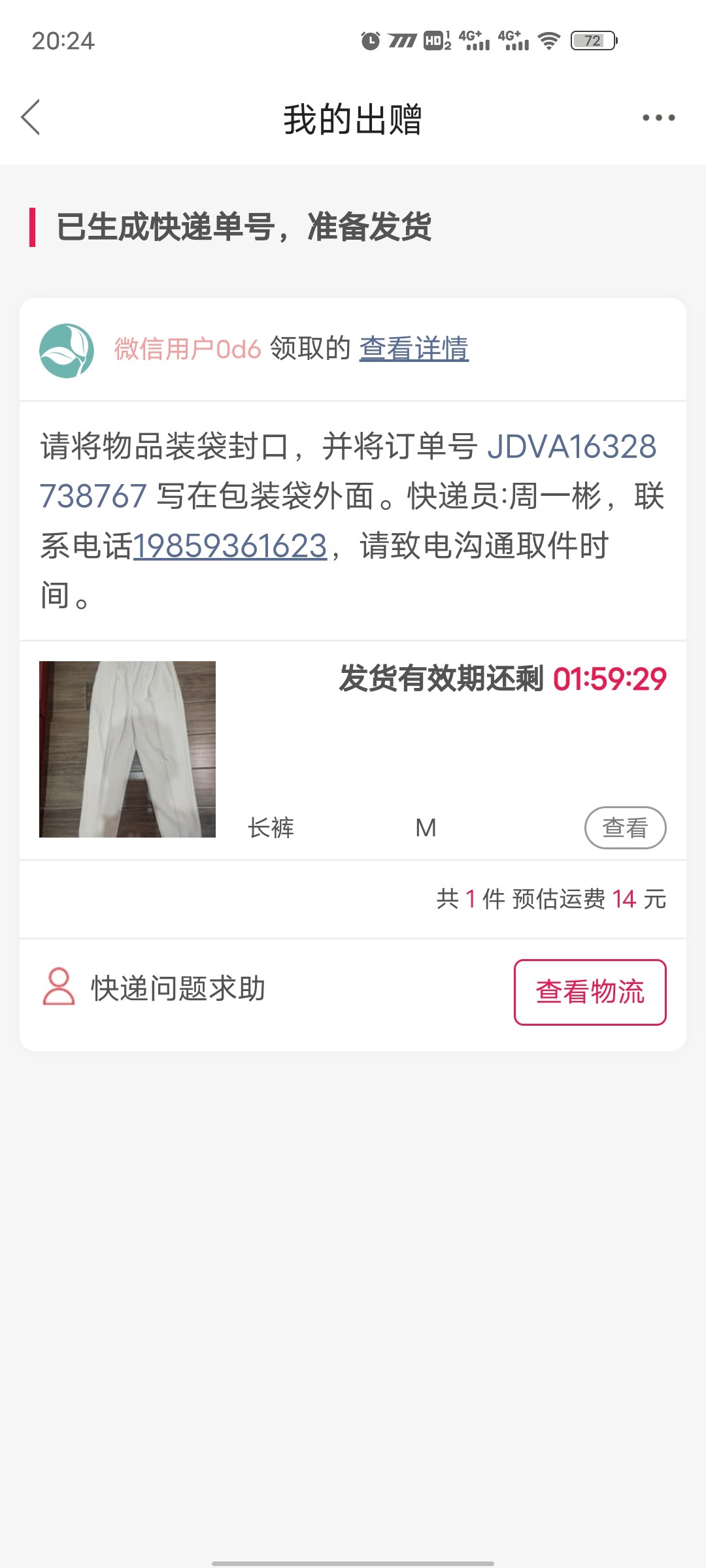Open 快递问题求助 help
Screen dimensions: 706x1568
[x=154, y=988]
